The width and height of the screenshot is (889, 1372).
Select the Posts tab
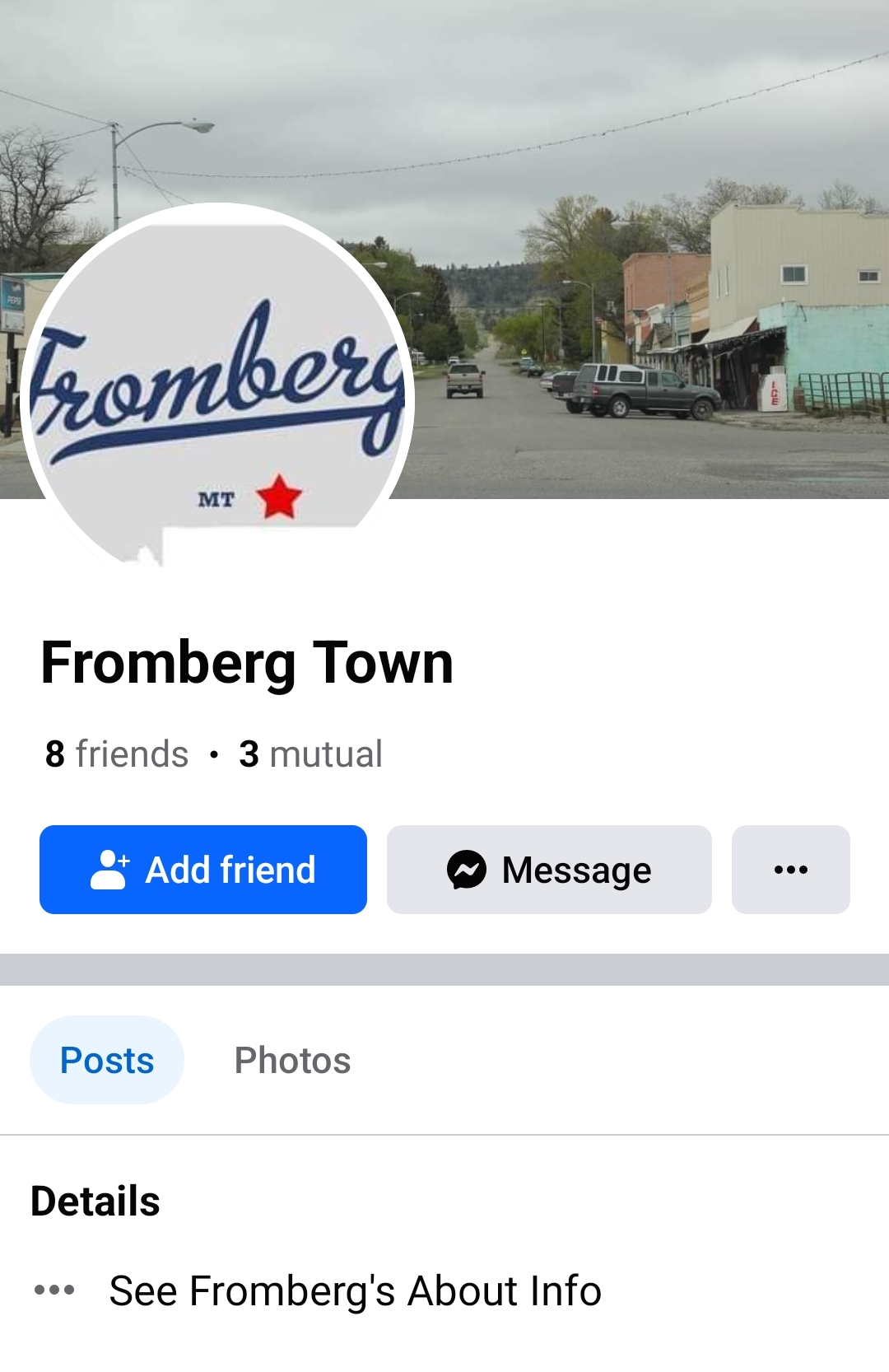tap(107, 1061)
